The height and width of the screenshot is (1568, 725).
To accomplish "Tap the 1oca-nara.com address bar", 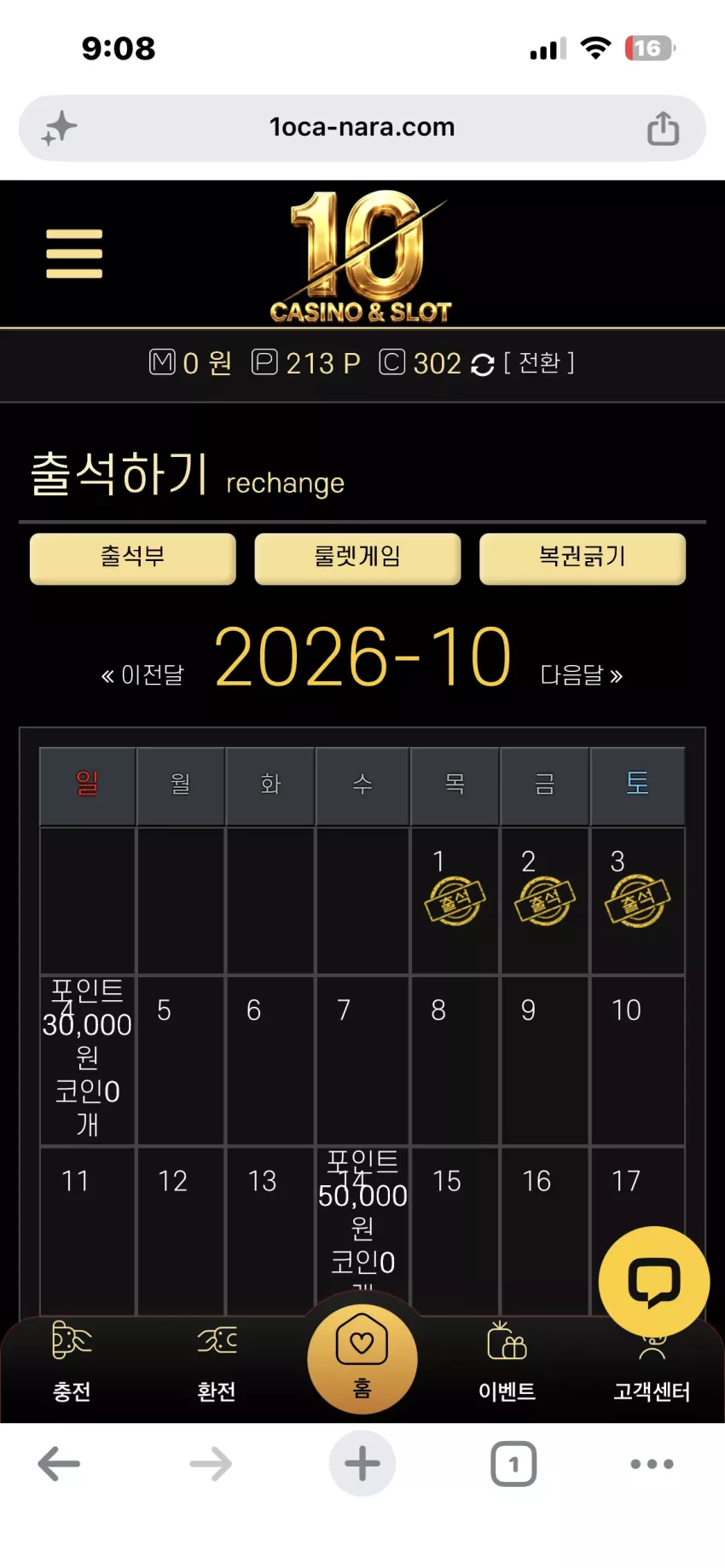I will 362,128.
